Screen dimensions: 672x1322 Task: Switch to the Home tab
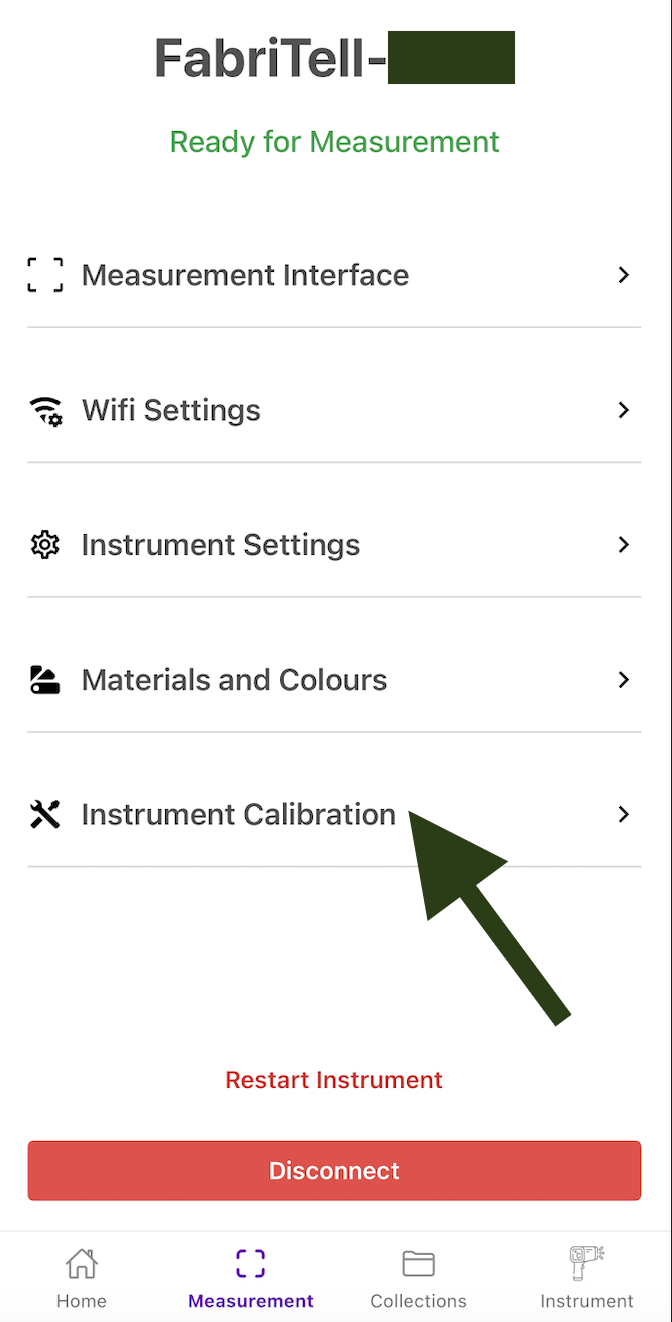(x=82, y=1278)
